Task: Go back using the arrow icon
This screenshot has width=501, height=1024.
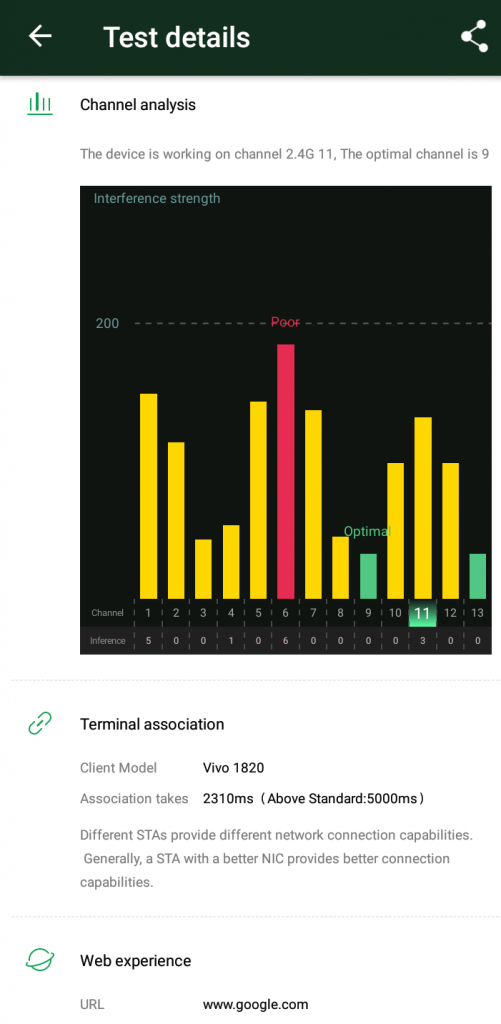Action: point(40,37)
